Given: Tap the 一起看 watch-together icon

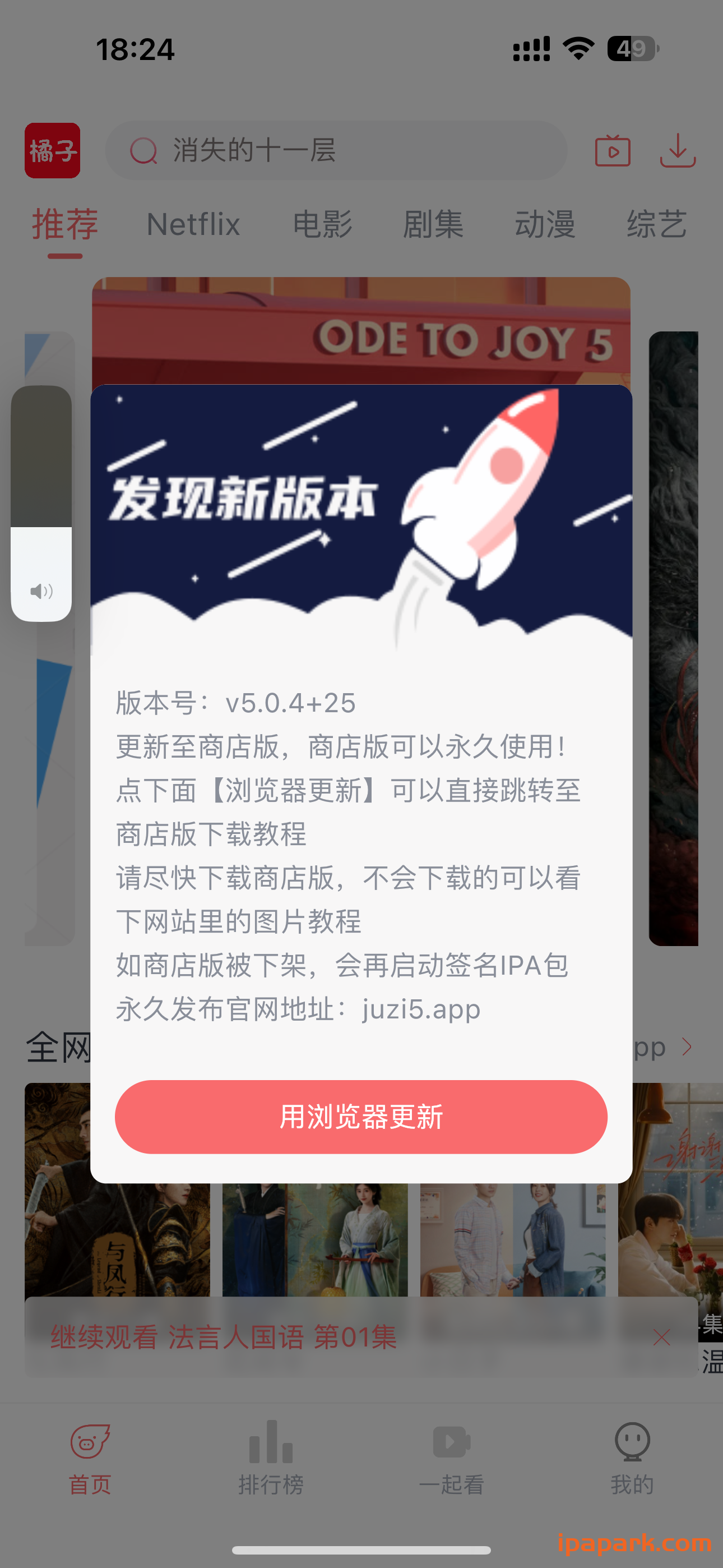Looking at the screenshot, I should pos(451,1442).
